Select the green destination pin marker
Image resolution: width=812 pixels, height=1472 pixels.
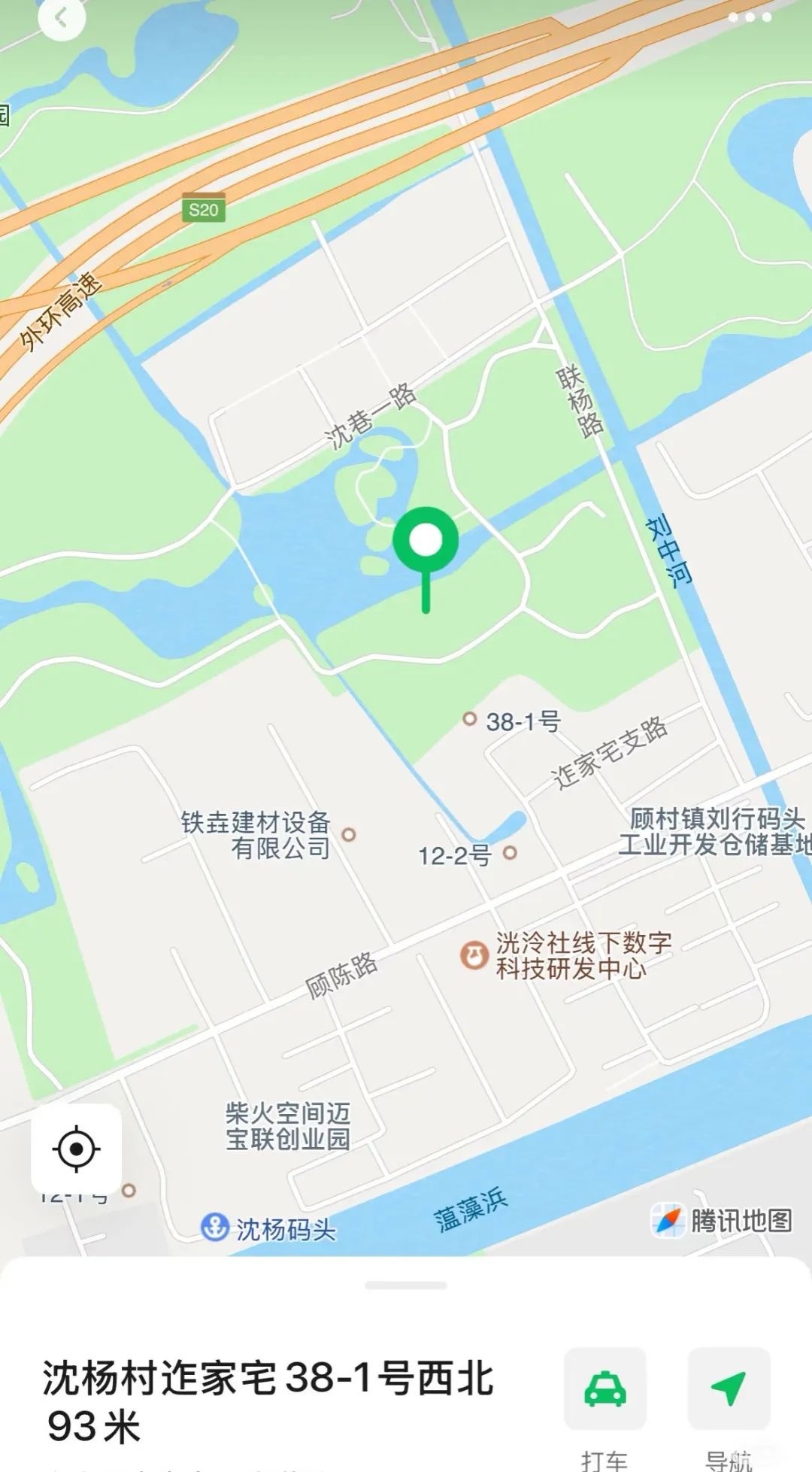(x=426, y=539)
